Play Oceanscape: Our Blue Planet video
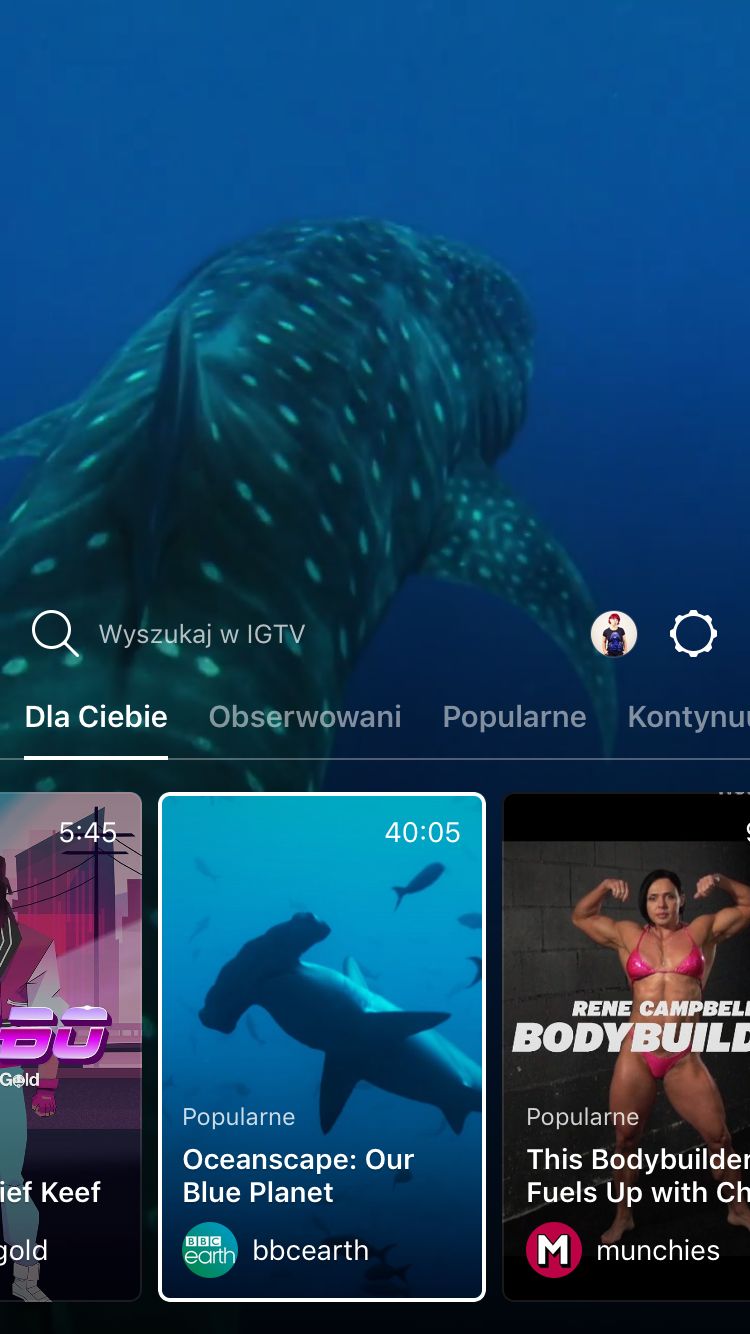 (322, 1047)
